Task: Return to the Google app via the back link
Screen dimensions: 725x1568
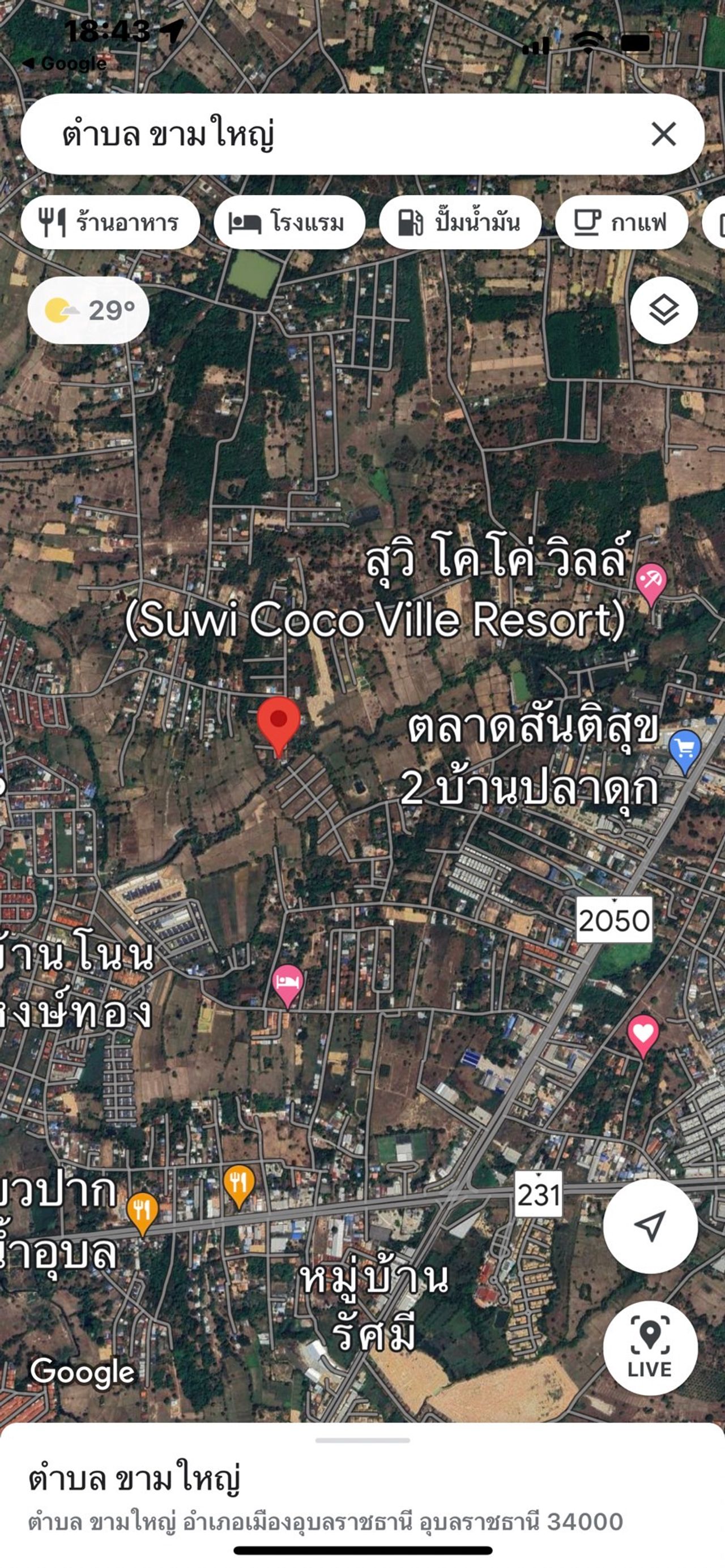Action: (x=64, y=63)
